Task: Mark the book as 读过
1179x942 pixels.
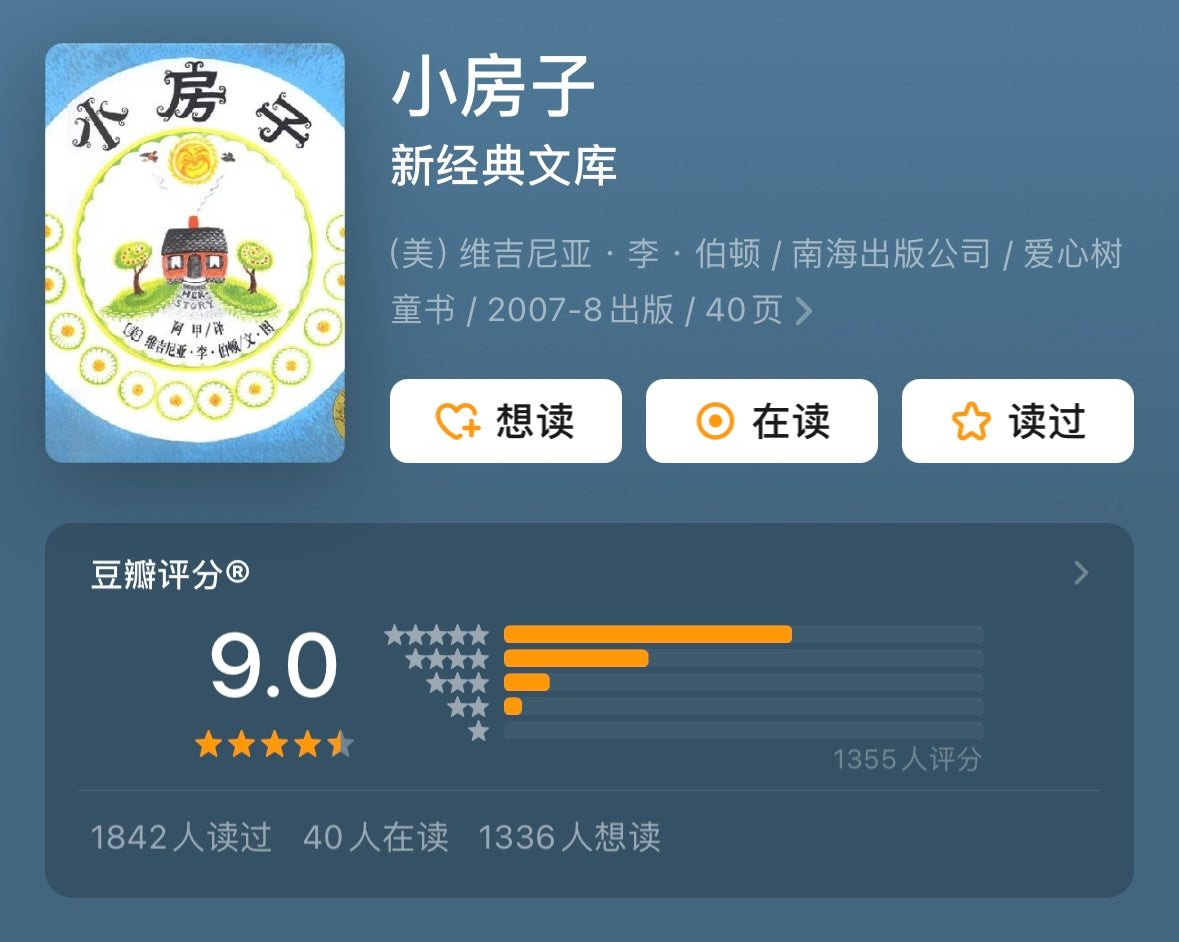Action: coord(1017,421)
